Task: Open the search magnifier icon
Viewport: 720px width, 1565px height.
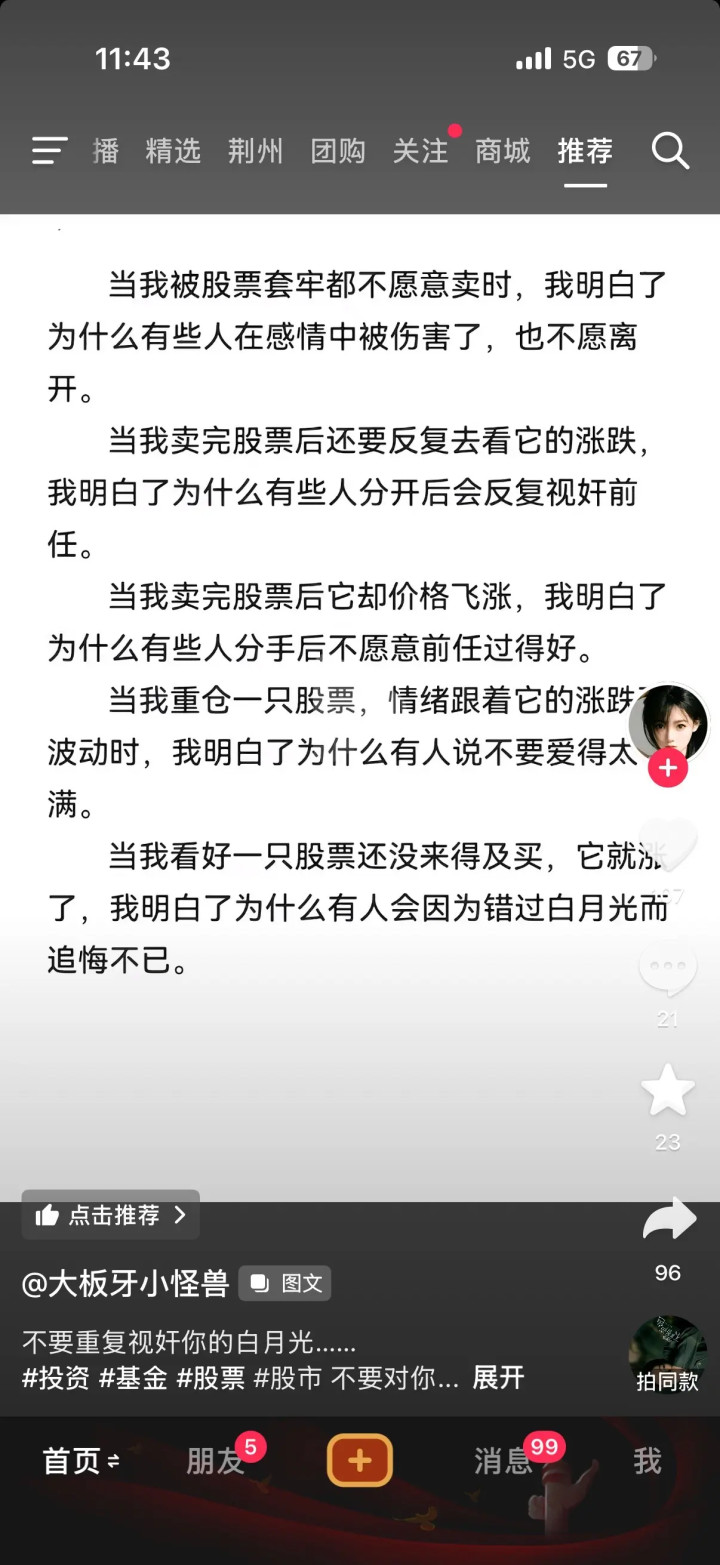Action: pos(670,151)
